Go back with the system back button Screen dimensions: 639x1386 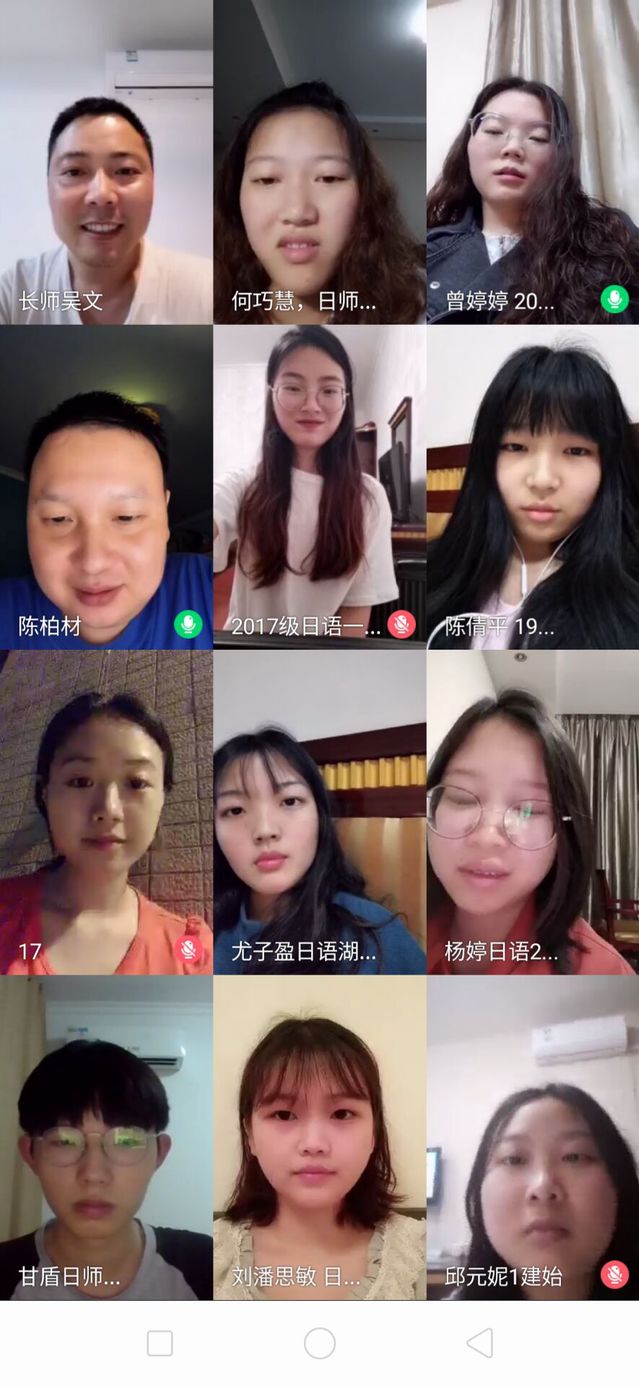tap(480, 1343)
